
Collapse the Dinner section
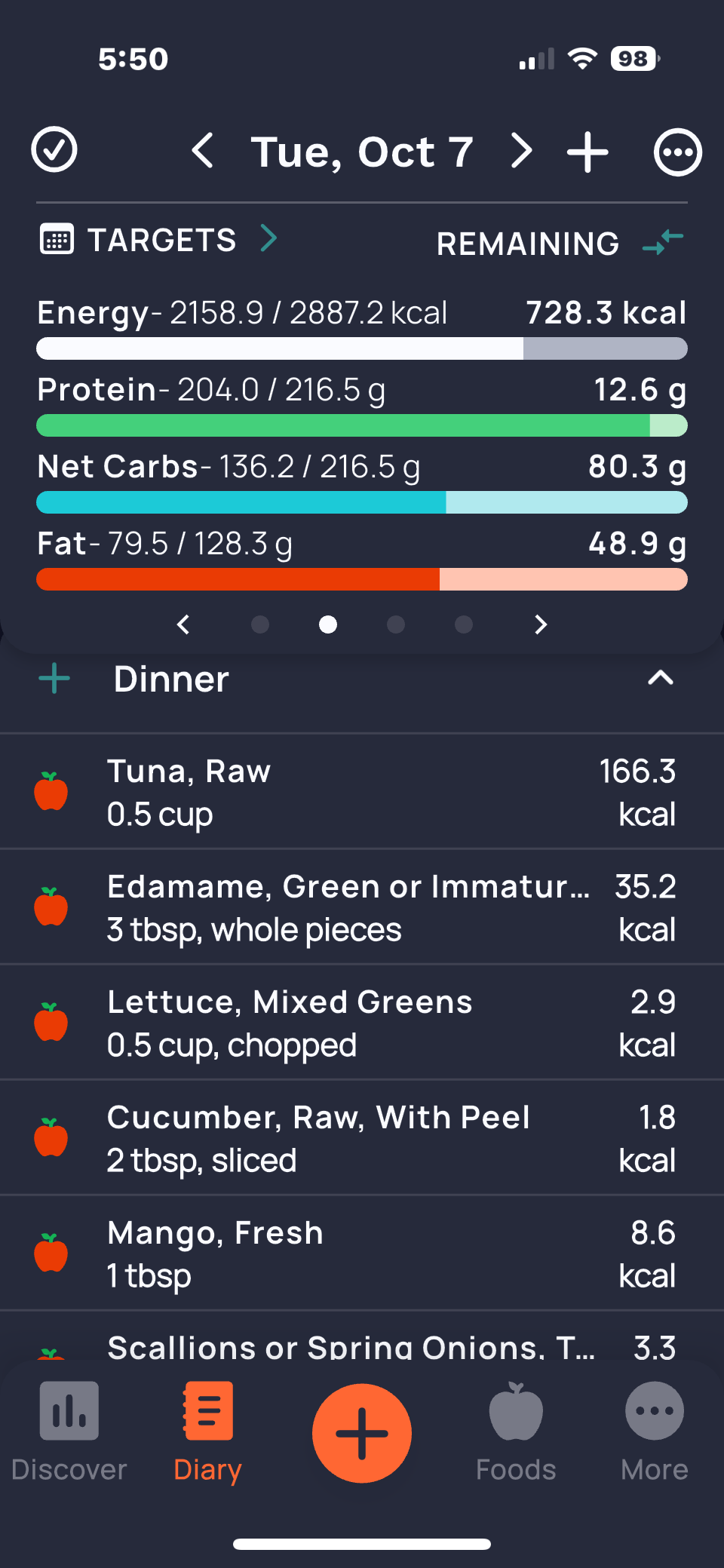coord(660,678)
